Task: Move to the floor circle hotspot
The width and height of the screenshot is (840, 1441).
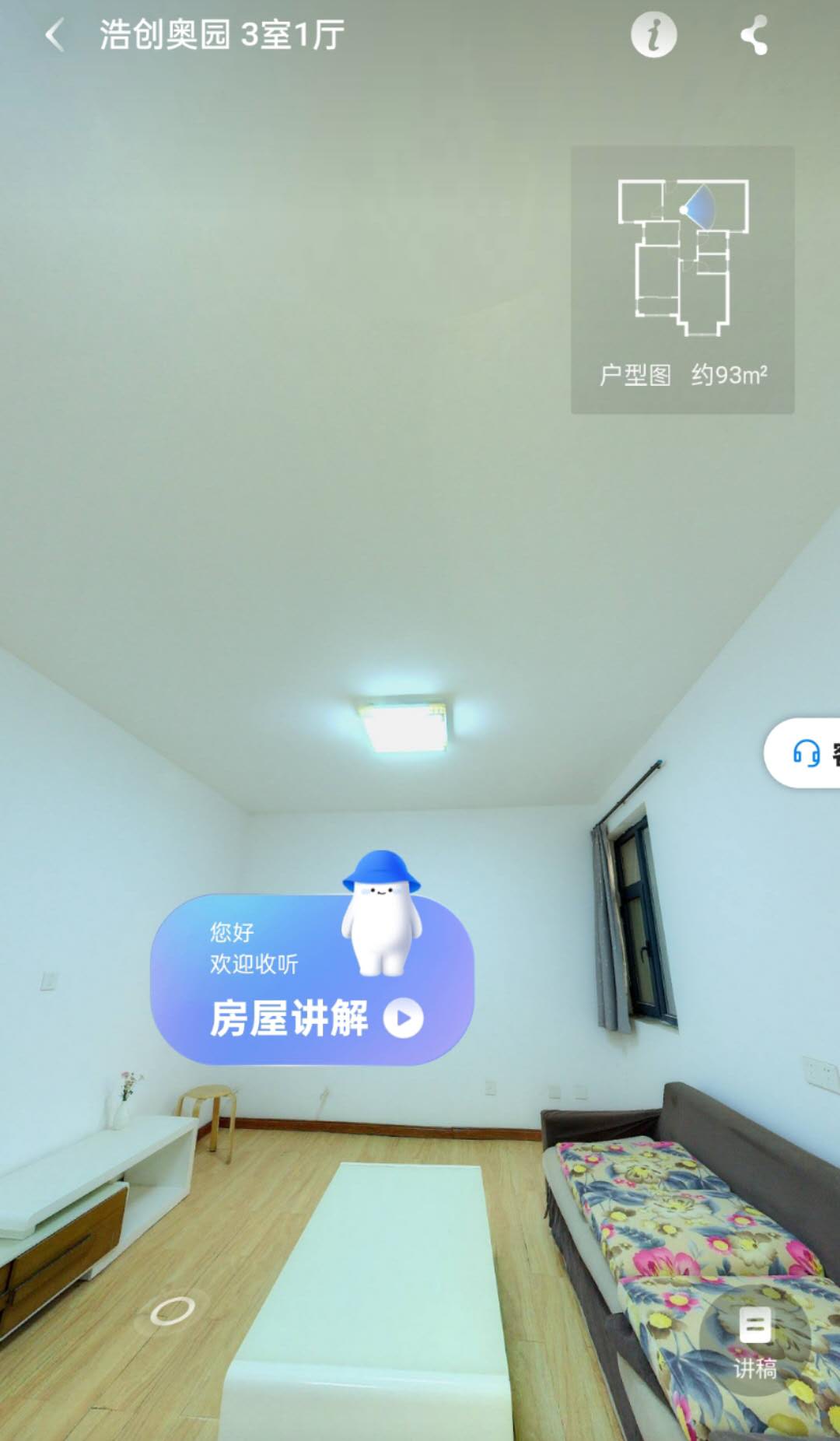Action: 172,1311
